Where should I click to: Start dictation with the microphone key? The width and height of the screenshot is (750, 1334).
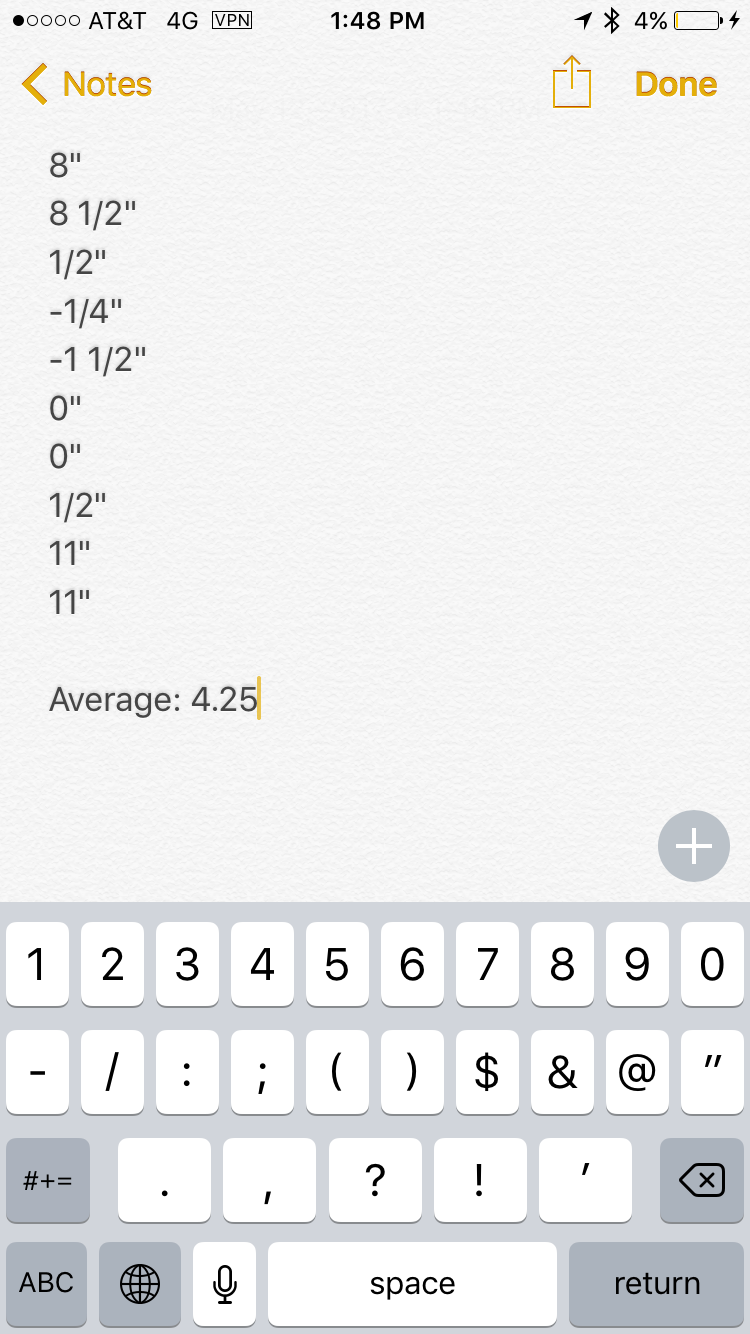tap(225, 1284)
